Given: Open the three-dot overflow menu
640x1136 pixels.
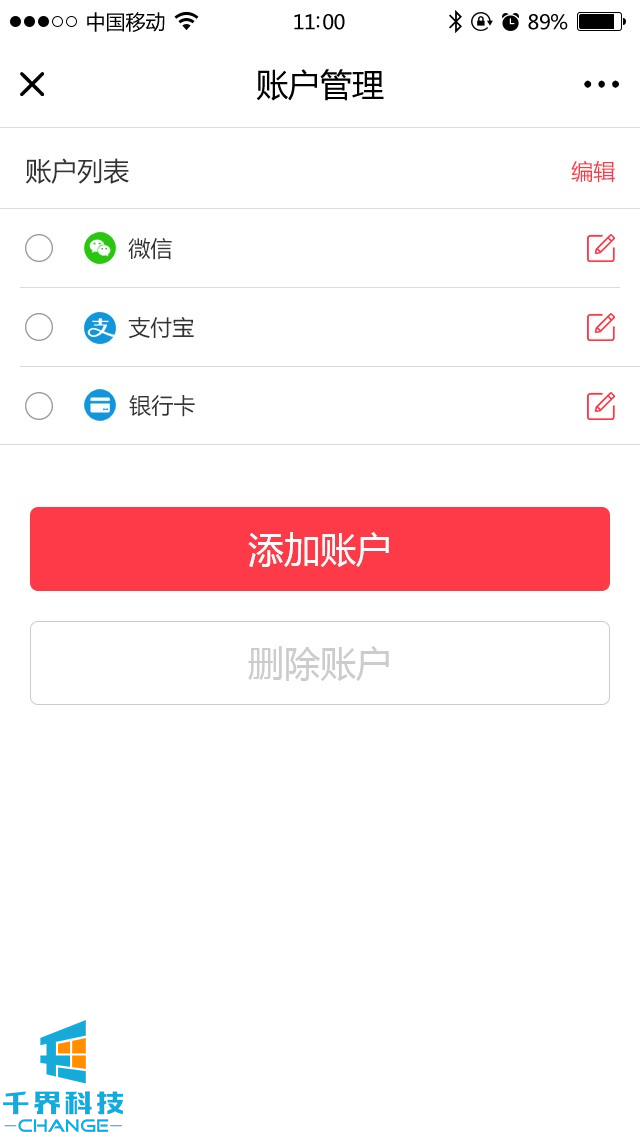Looking at the screenshot, I should [x=601, y=84].
